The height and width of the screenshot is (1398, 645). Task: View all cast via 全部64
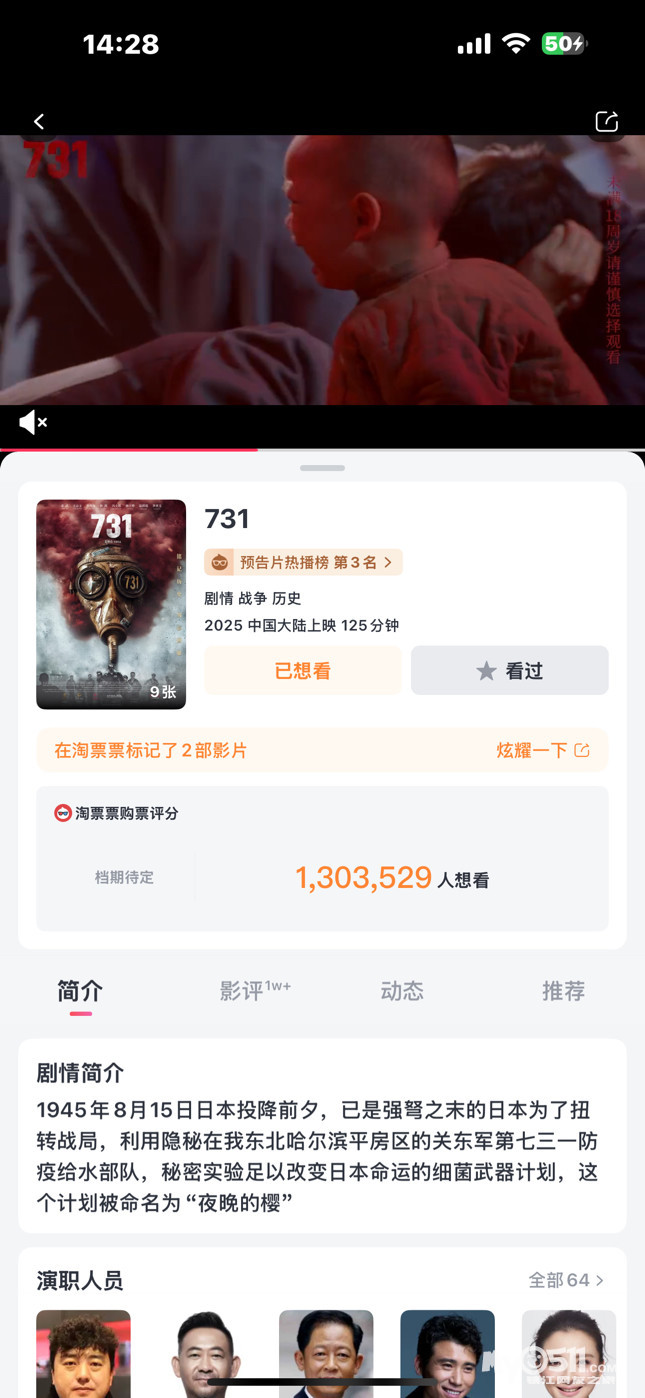click(x=566, y=1280)
